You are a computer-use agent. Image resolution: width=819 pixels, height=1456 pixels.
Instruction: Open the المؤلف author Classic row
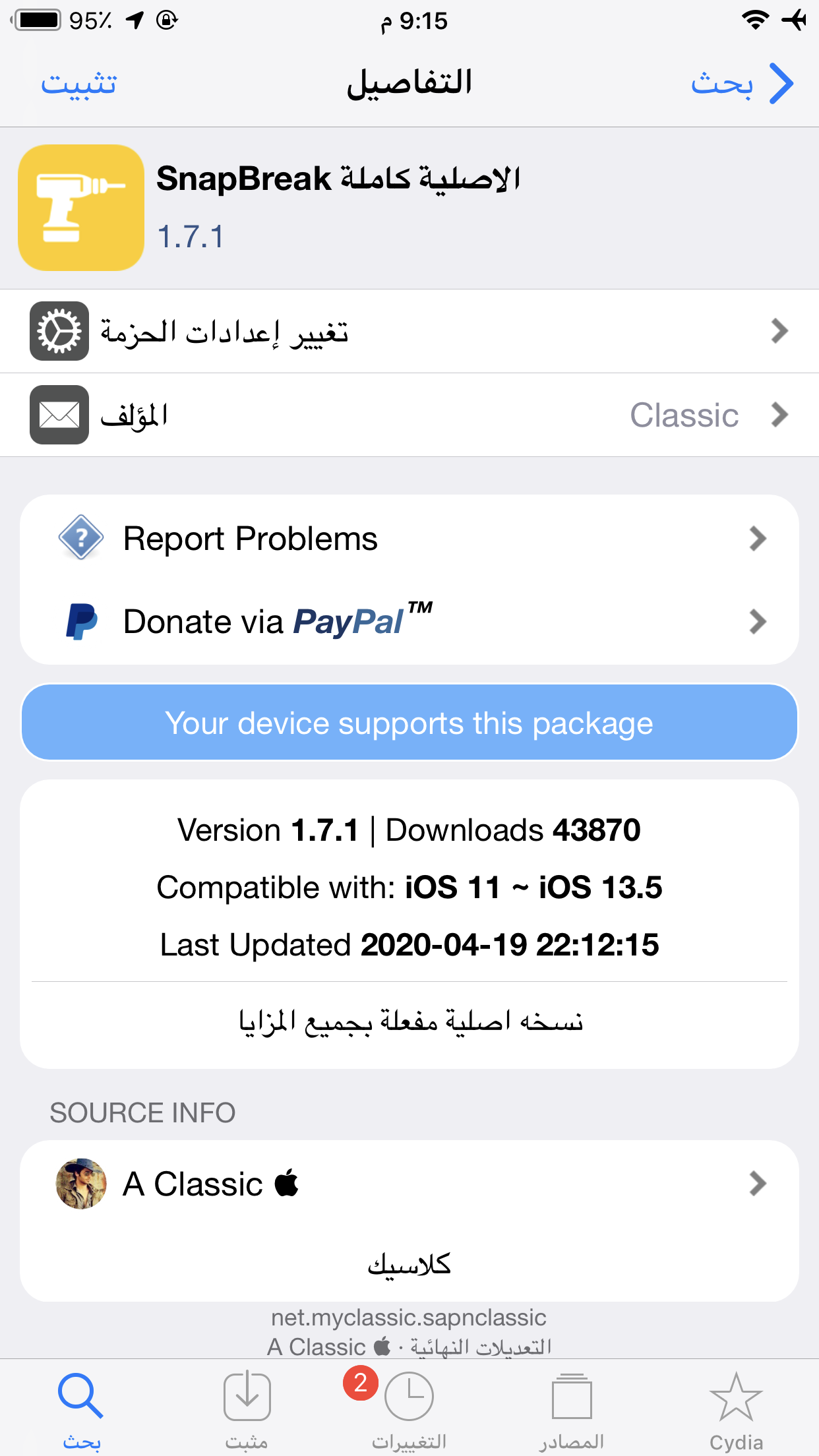click(409, 415)
